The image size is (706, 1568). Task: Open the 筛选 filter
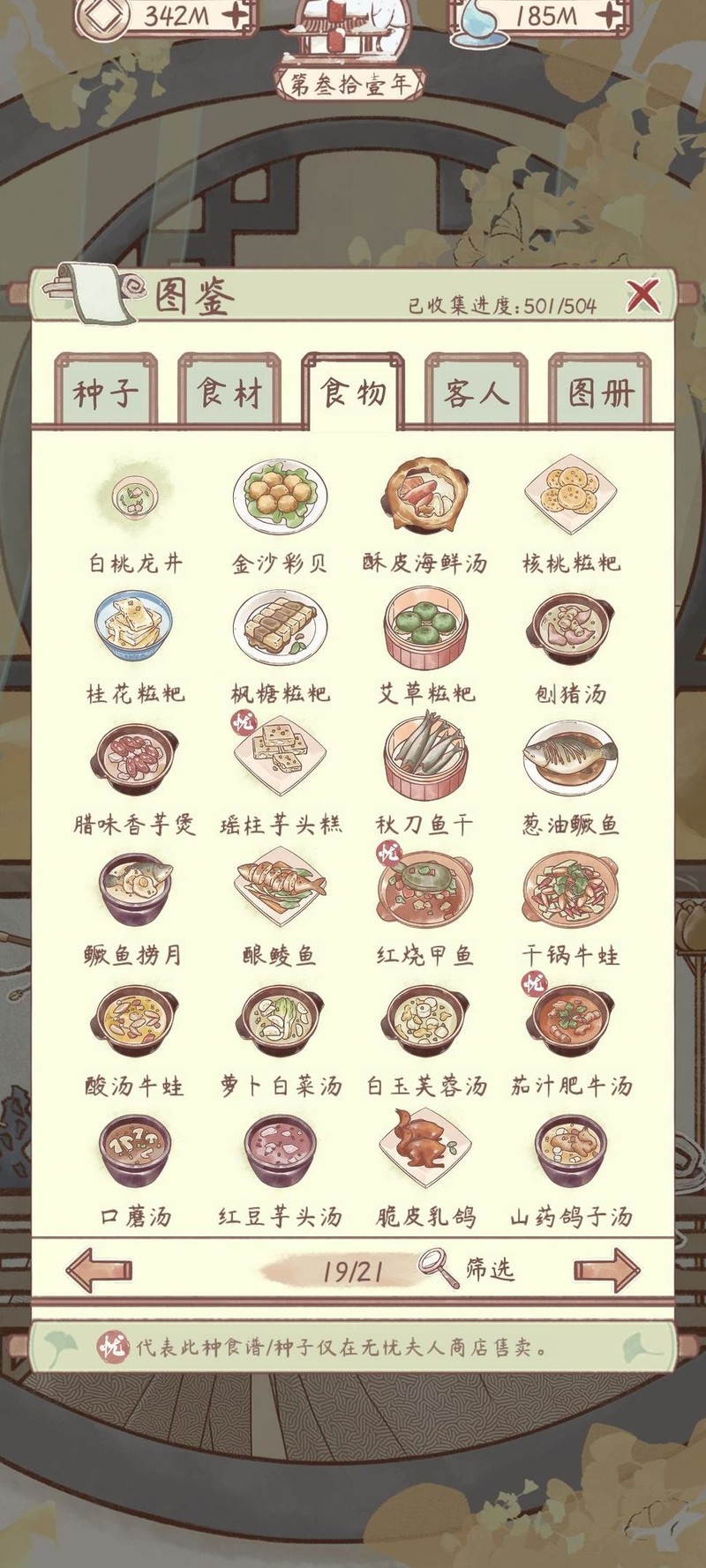point(468,1270)
